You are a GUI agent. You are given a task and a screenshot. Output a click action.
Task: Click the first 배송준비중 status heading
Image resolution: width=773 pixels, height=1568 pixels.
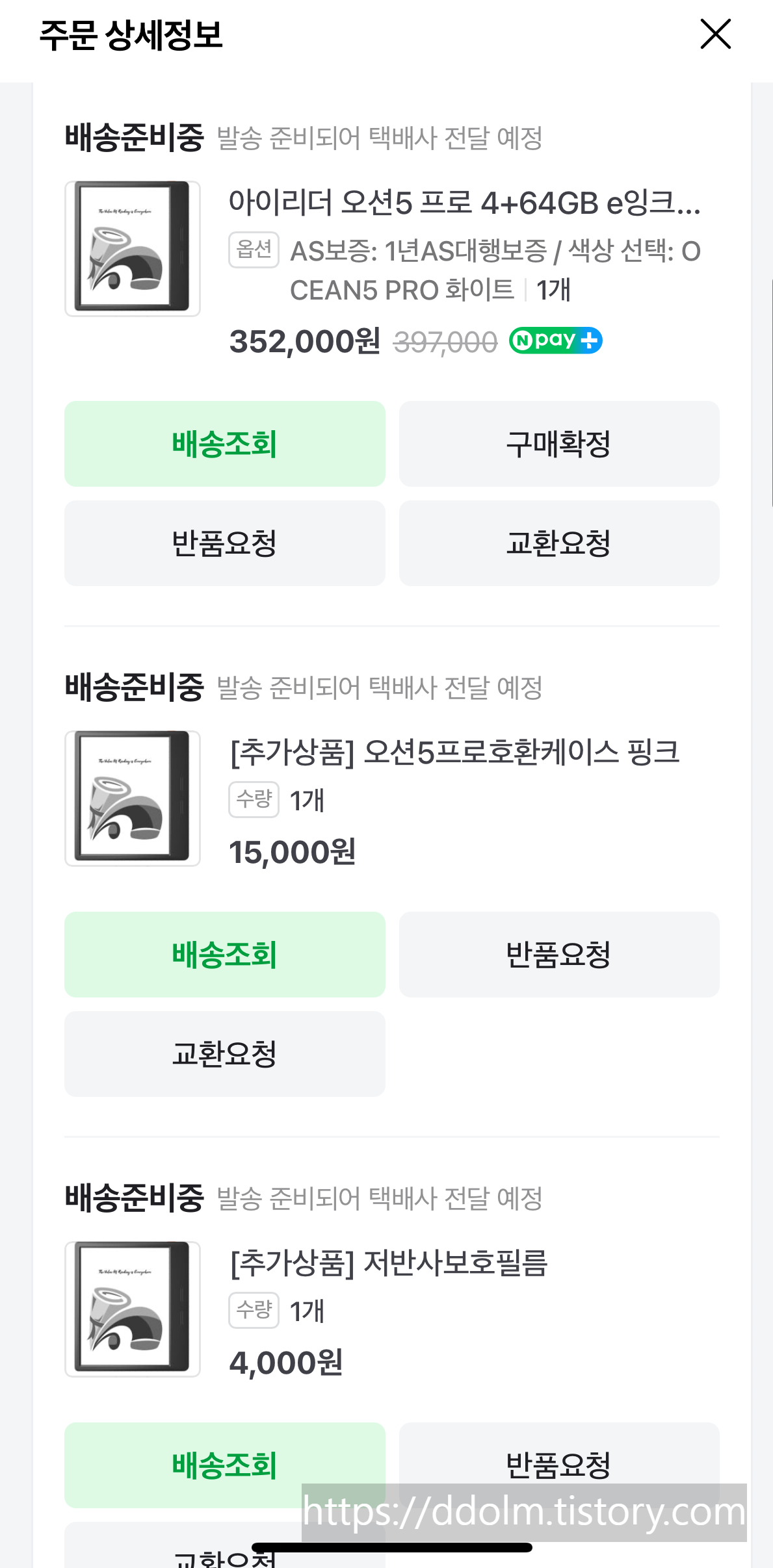pos(134,137)
